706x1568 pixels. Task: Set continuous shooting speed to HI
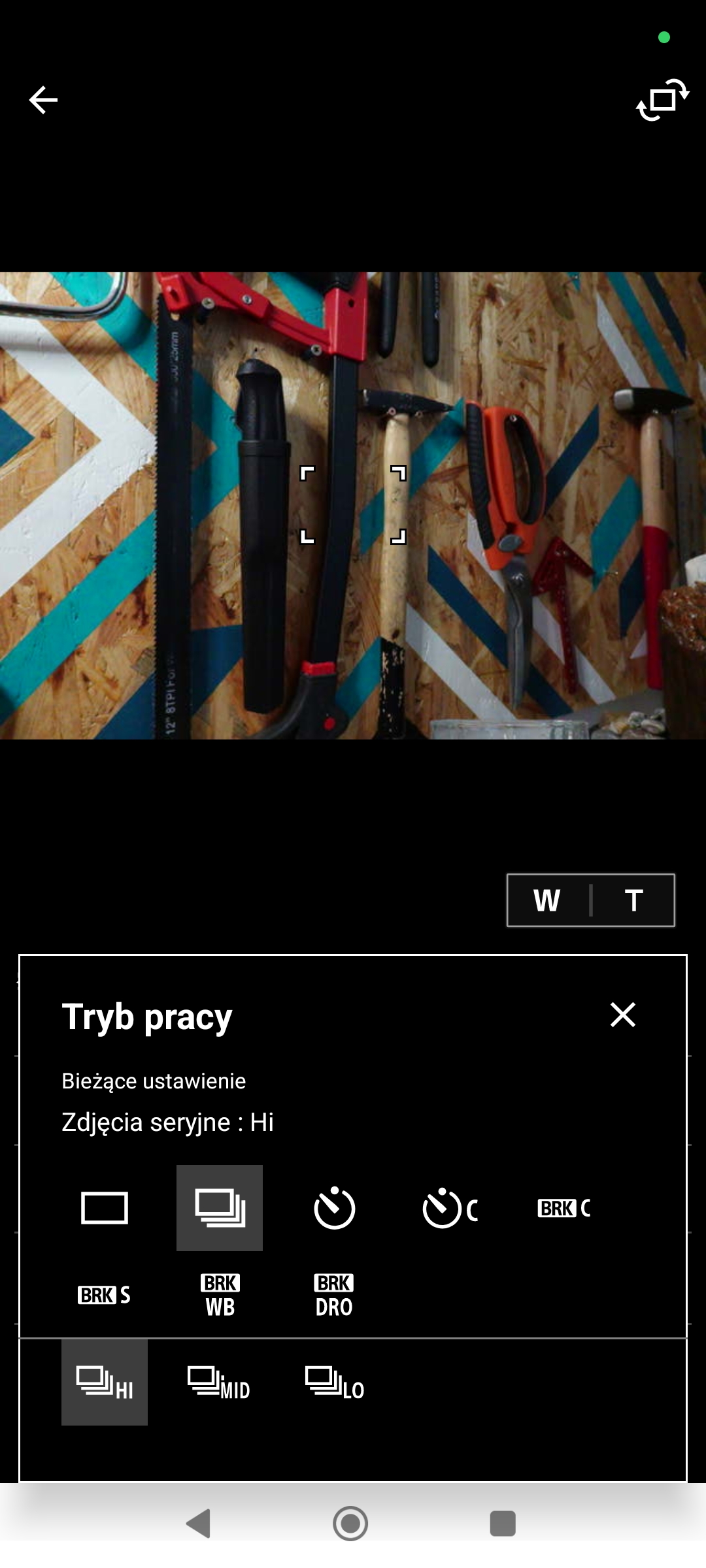click(105, 1382)
